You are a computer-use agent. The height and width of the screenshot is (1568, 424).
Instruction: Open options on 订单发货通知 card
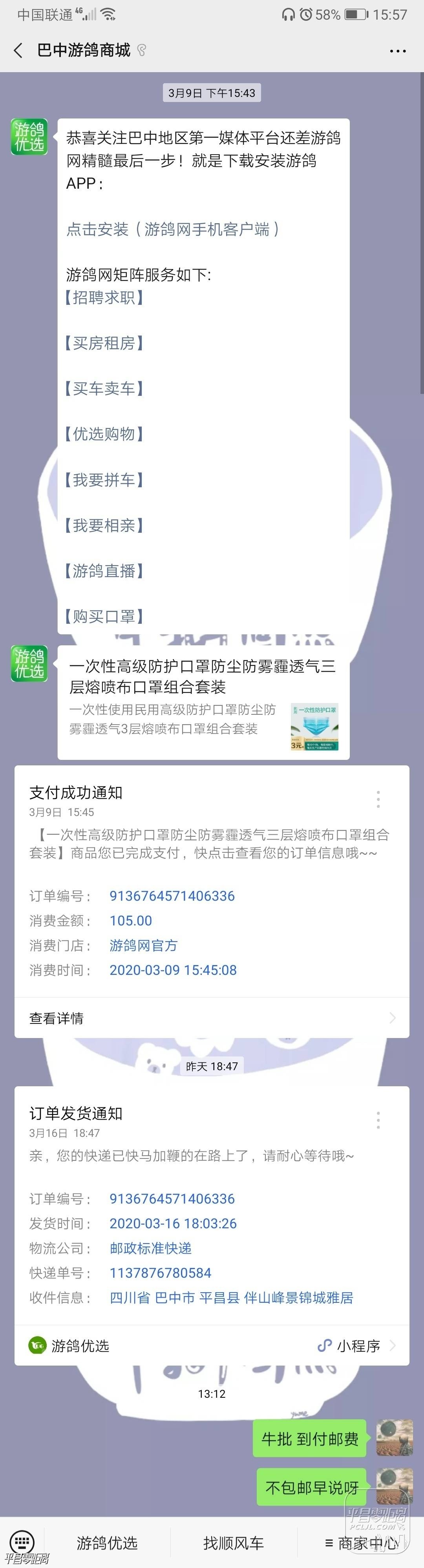coord(378,1119)
